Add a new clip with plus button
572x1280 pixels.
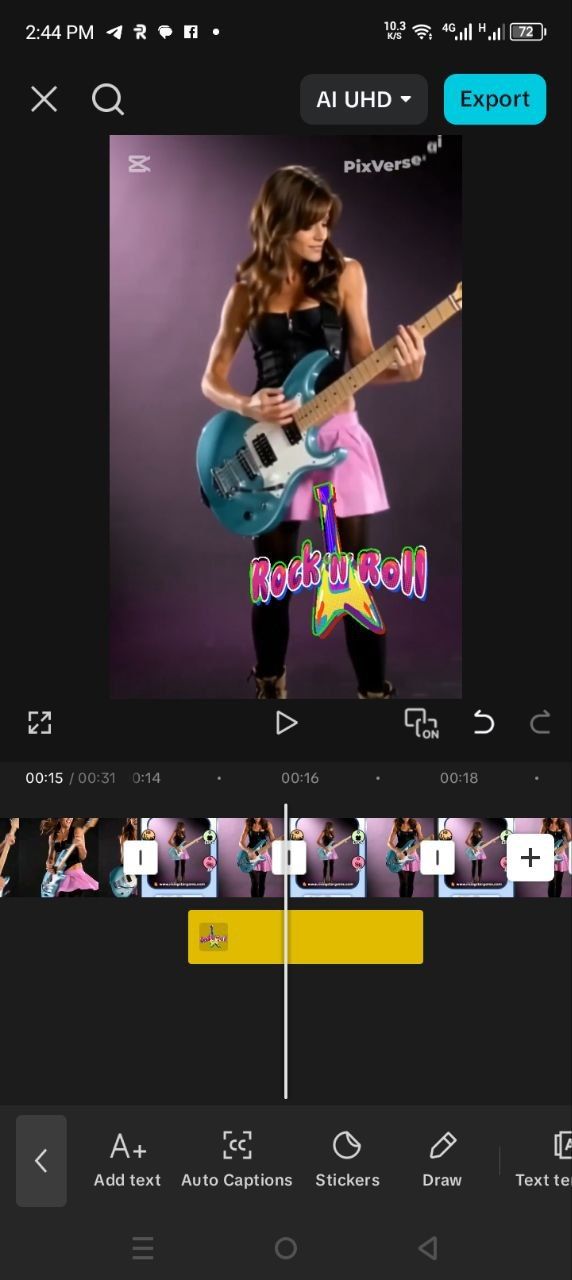tap(530, 857)
